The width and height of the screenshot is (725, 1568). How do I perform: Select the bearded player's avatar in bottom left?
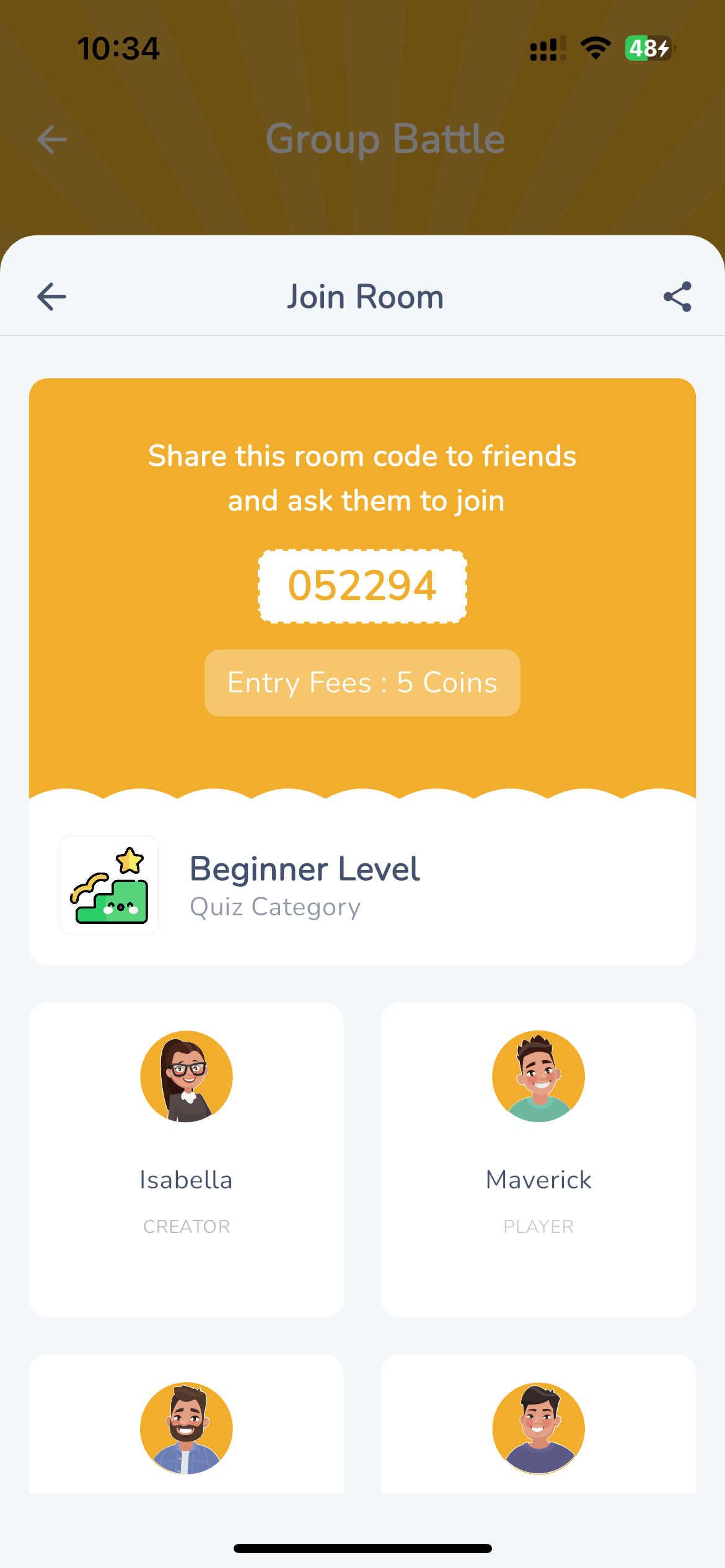[x=186, y=1427]
